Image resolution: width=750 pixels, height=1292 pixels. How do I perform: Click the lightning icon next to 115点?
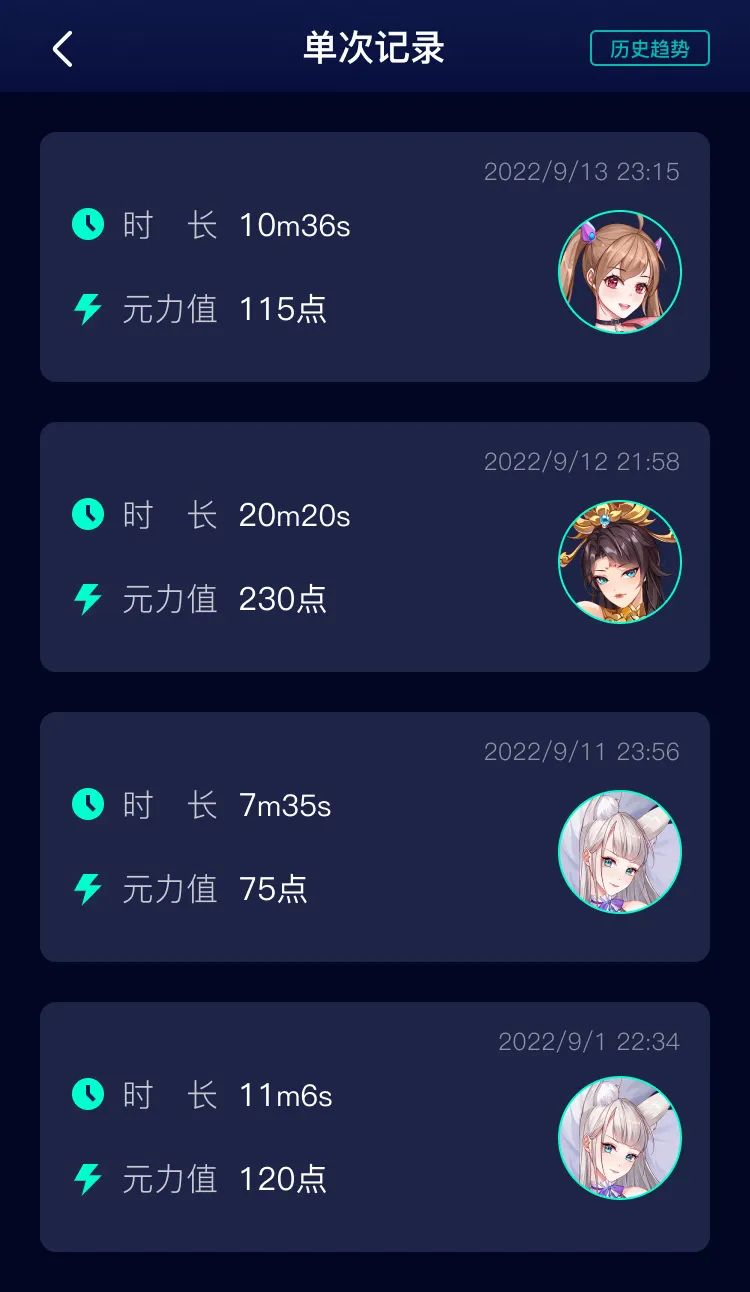tap(88, 310)
